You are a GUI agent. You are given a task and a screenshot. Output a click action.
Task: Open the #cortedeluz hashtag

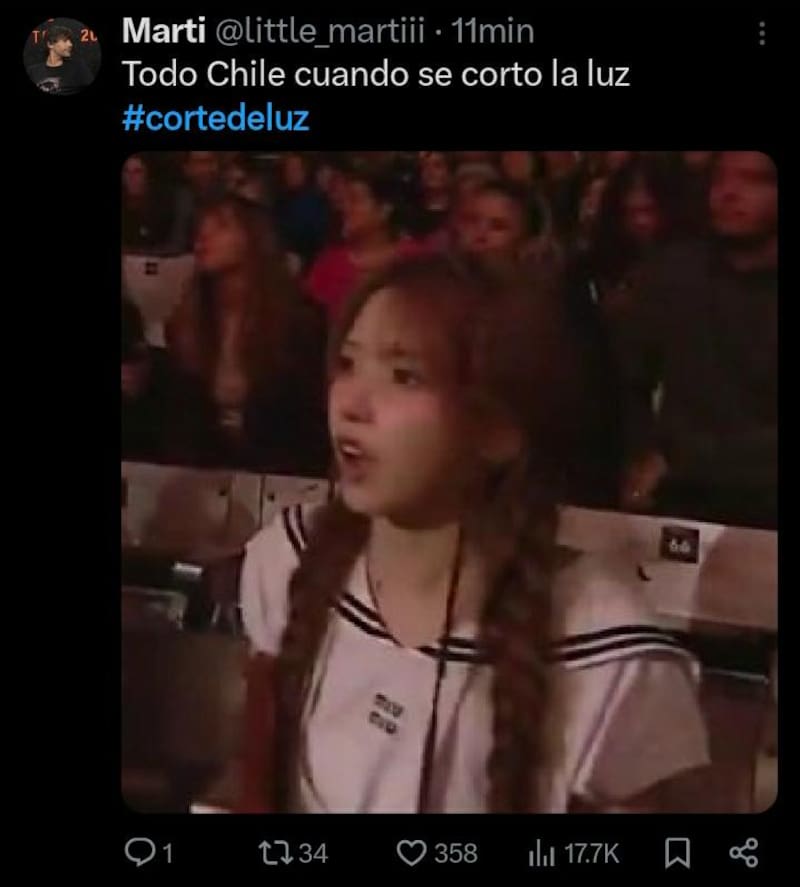tap(215, 119)
